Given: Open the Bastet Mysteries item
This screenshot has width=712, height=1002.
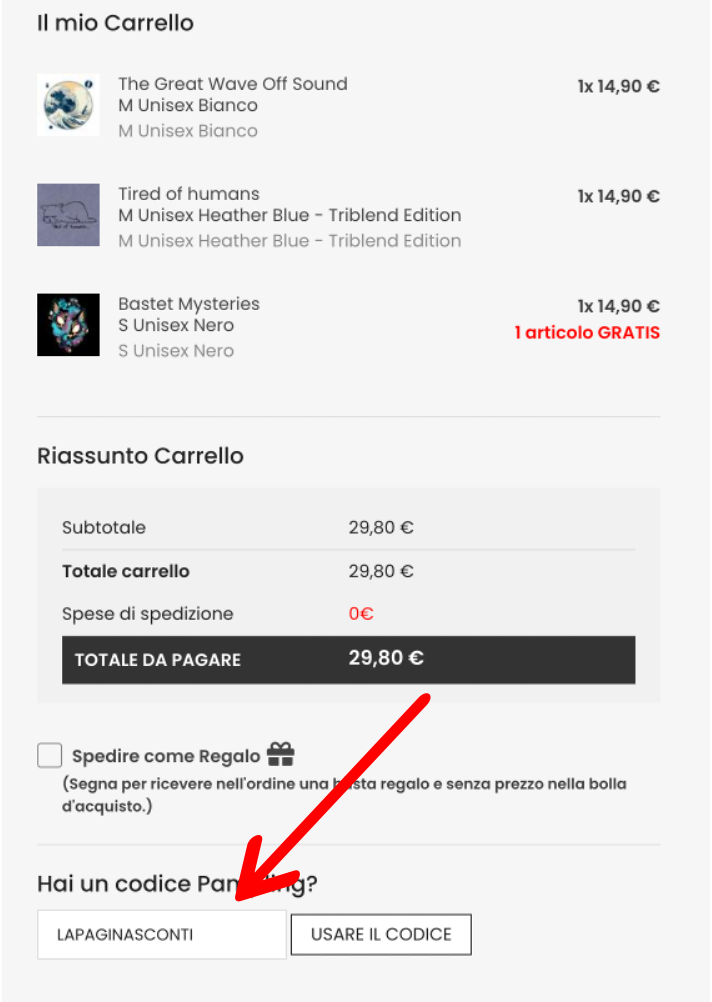Looking at the screenshot, I should 188,304.
